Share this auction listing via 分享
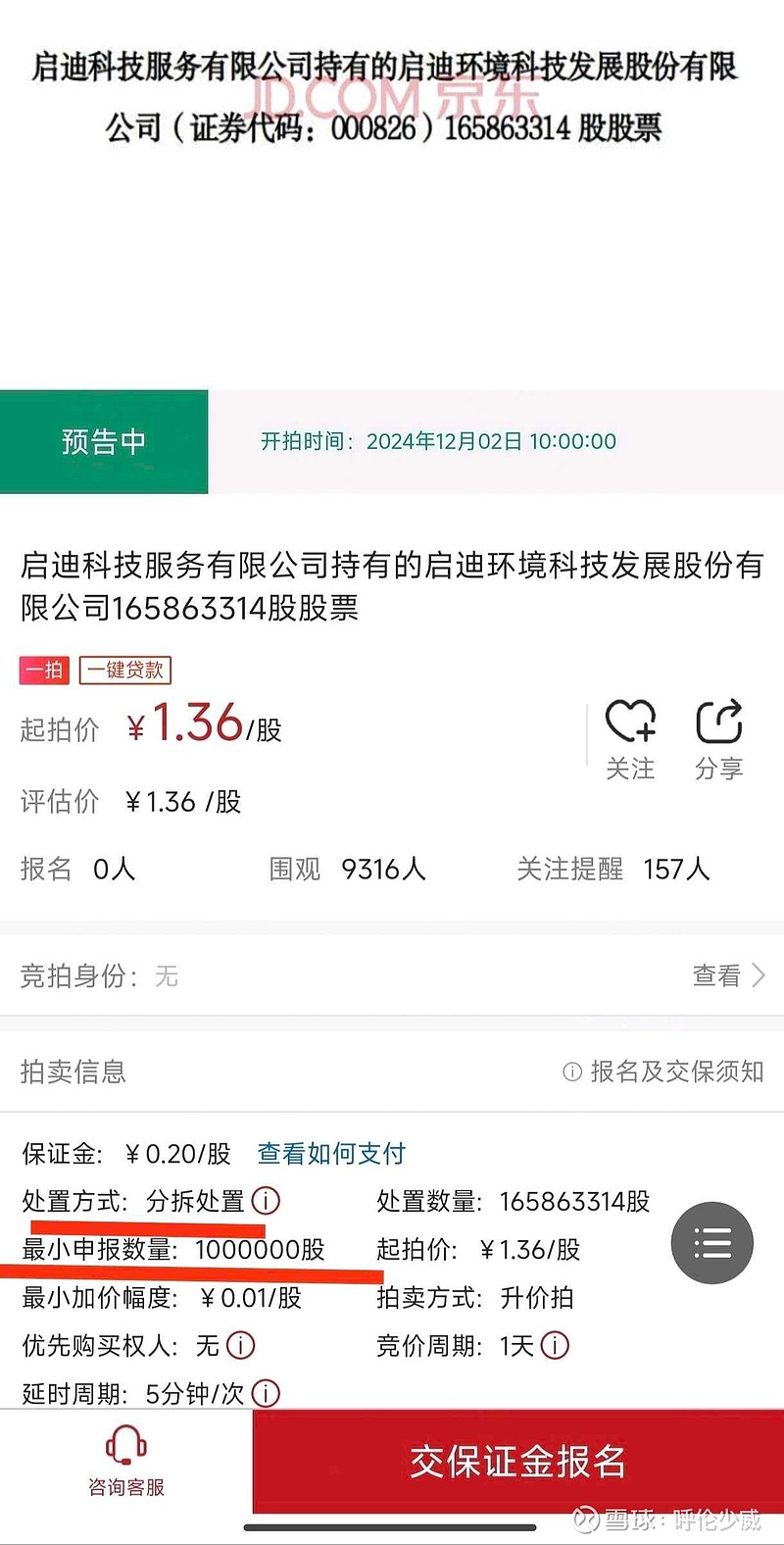Image resolution: width=784 pixels, height=1545 pixels. pos(719,740)
